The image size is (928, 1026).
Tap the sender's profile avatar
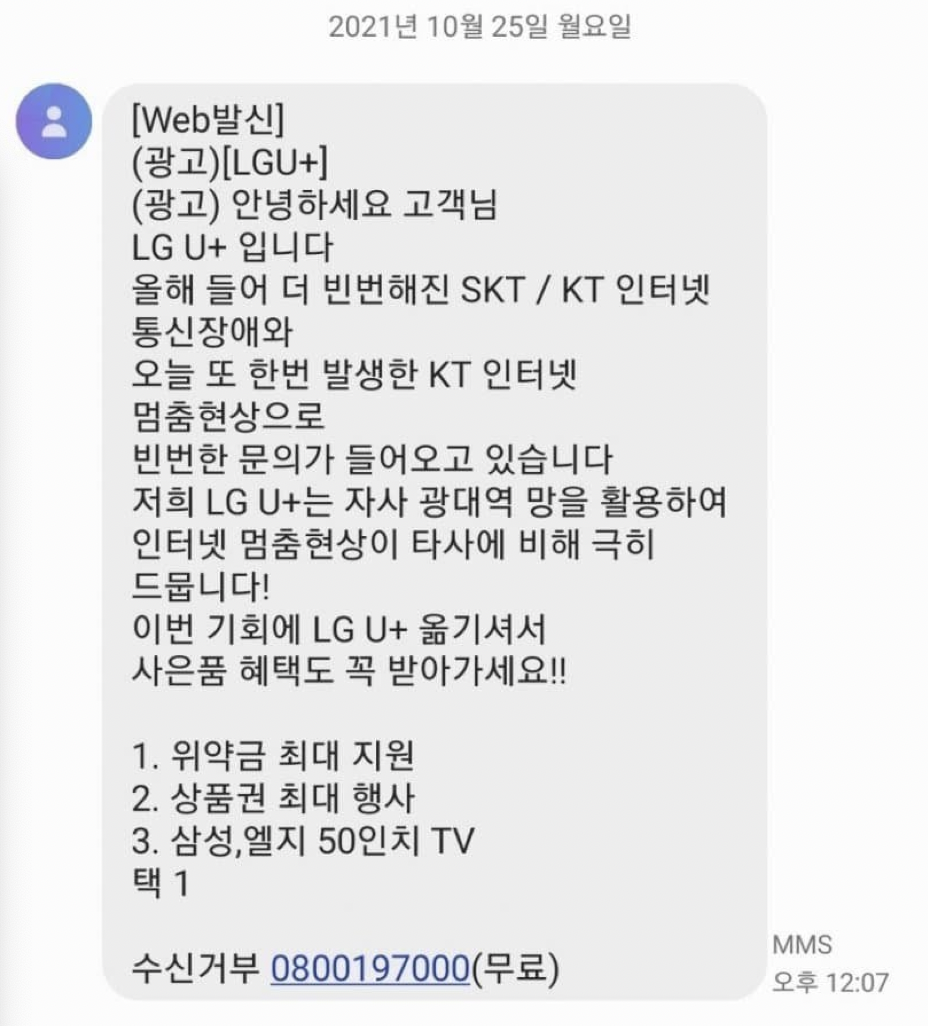click(x=54, y=121)
